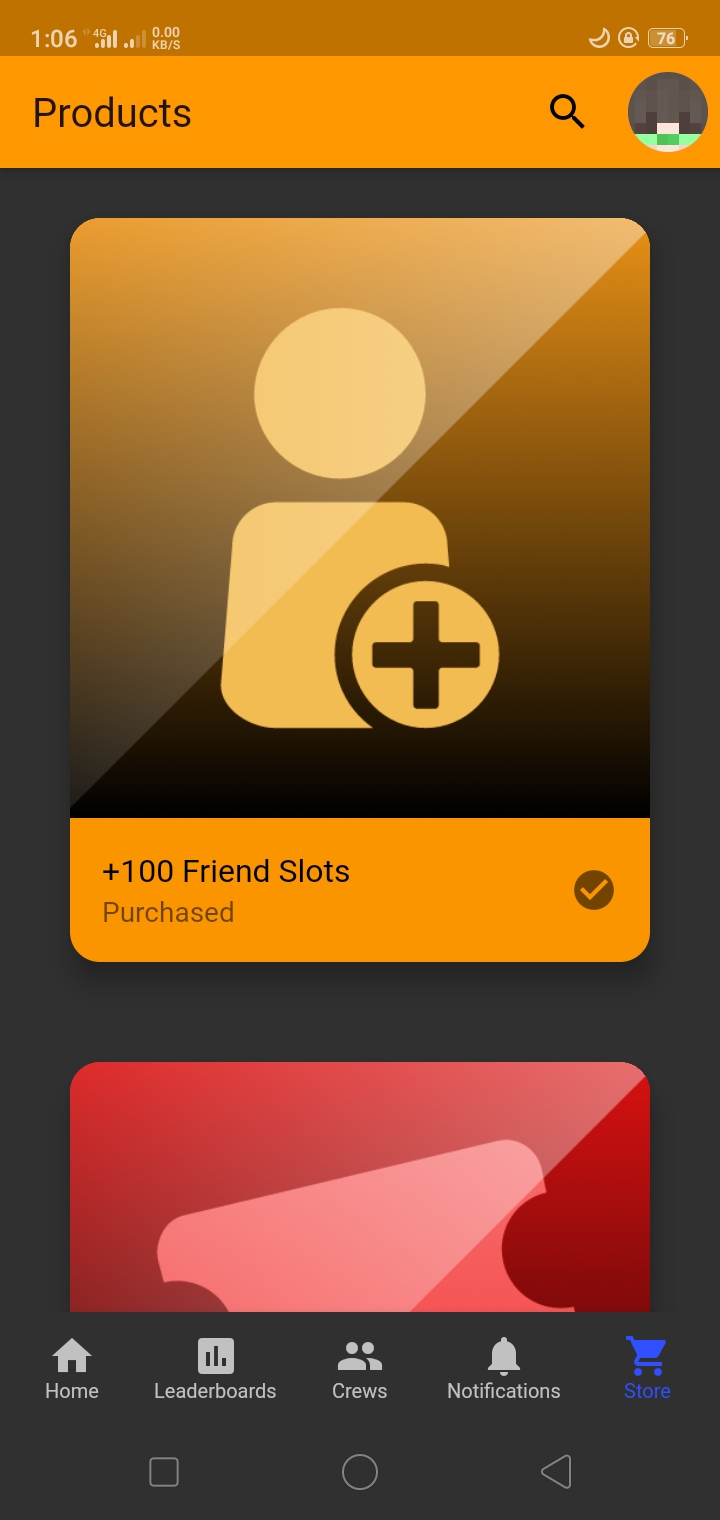Viewport: 720px width, 1520px height.
Task: Tap the system back button
Action: click(x=556, y=1472)
